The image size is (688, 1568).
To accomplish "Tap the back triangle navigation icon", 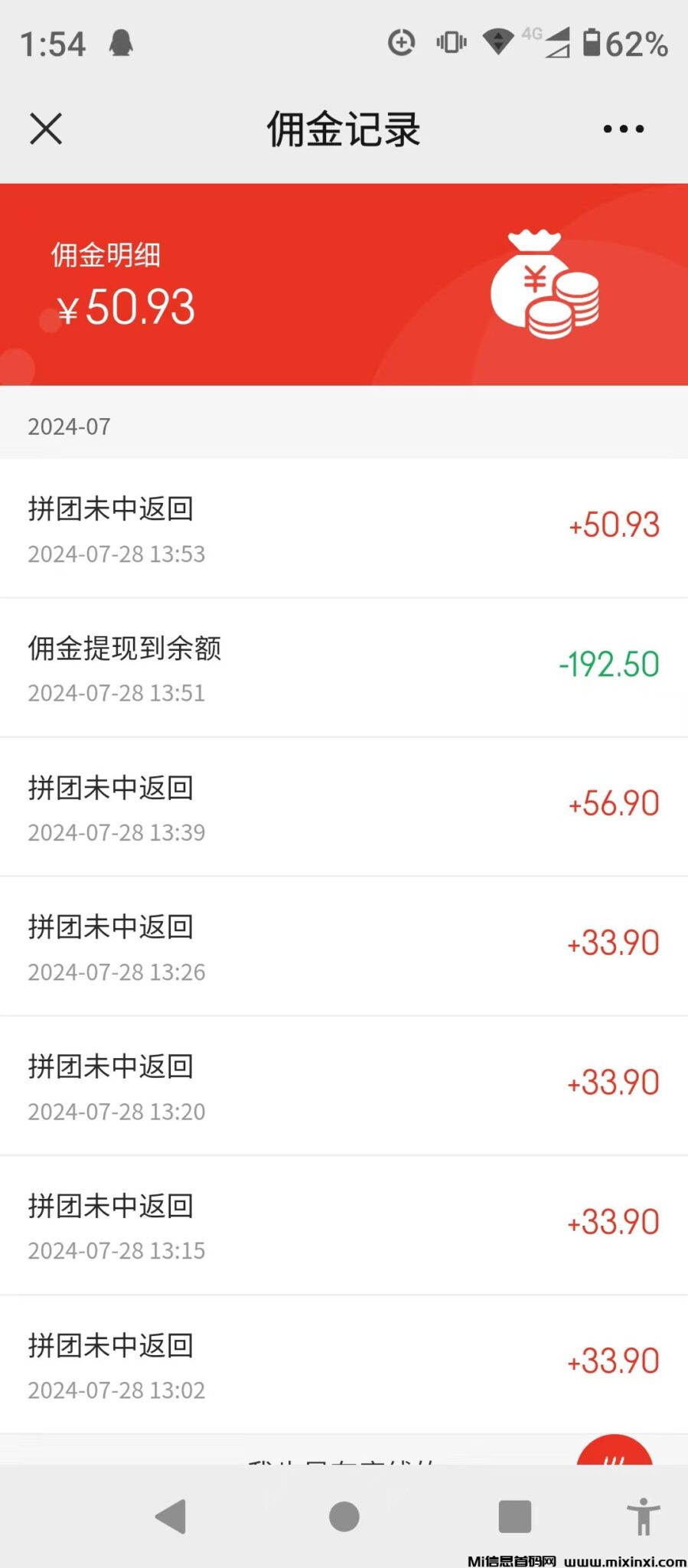I will tap(171, 1518).
